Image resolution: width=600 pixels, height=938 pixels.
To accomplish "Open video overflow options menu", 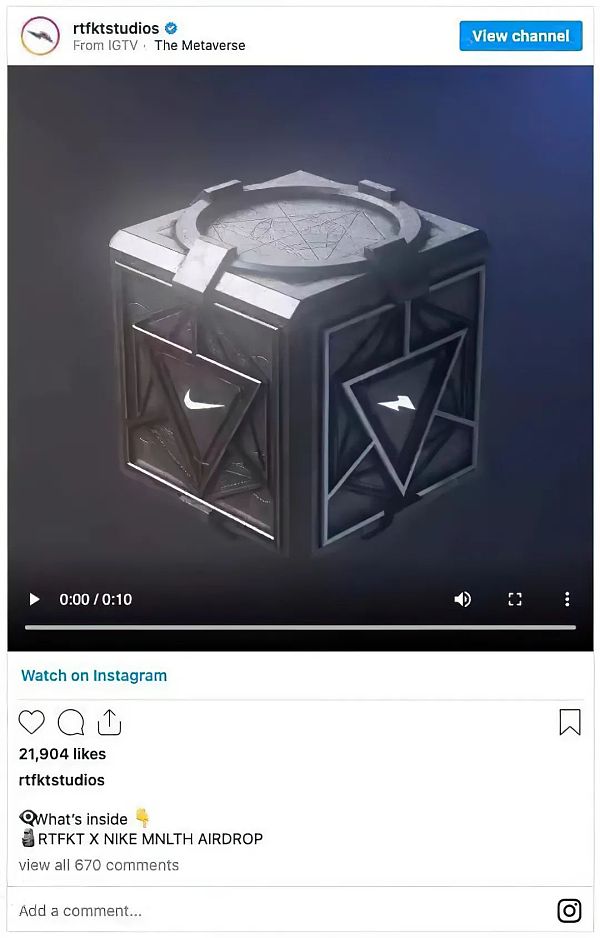I will pyautogui.click(x=567, y=599).
